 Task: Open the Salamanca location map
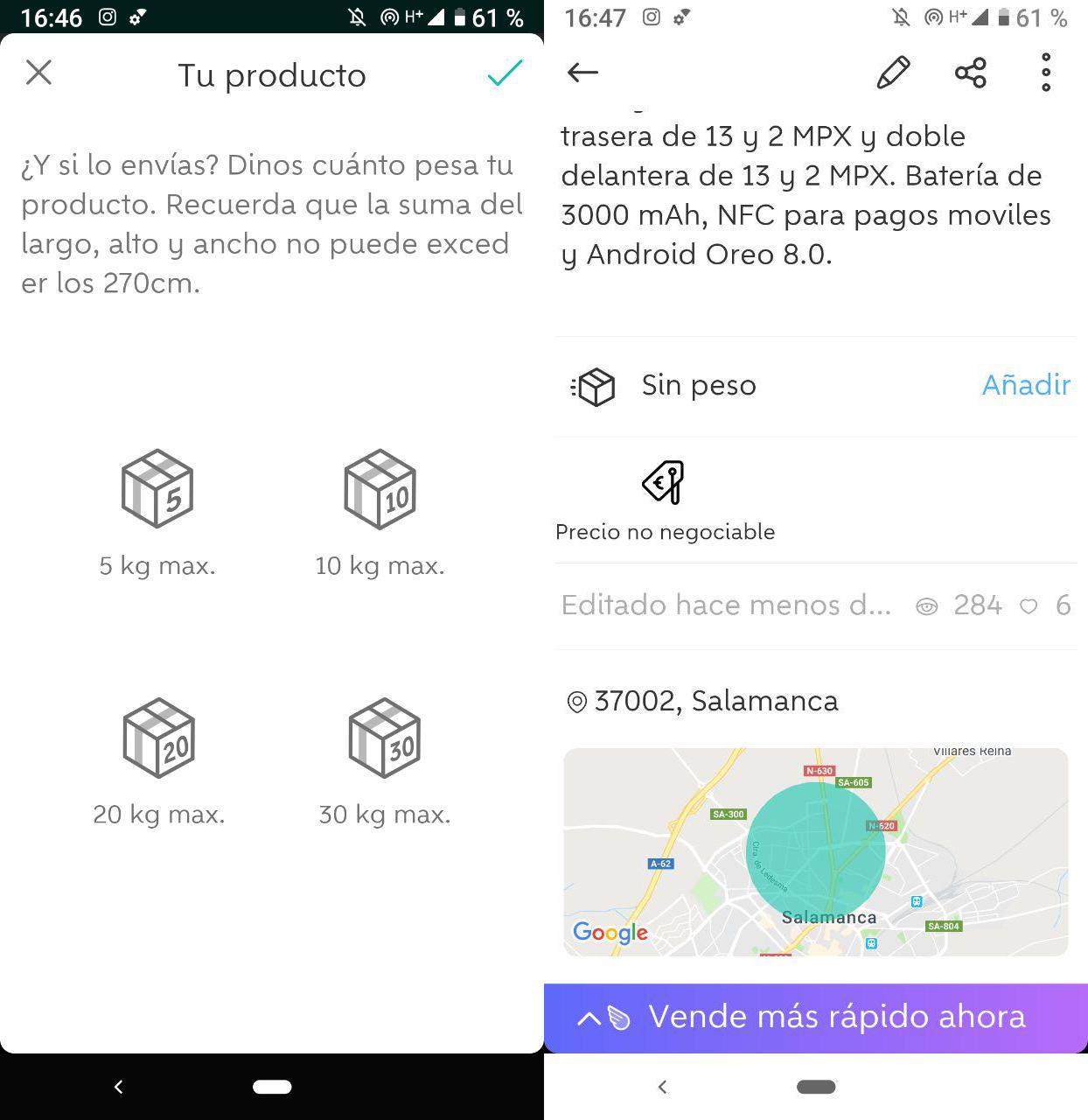[815, 851]
